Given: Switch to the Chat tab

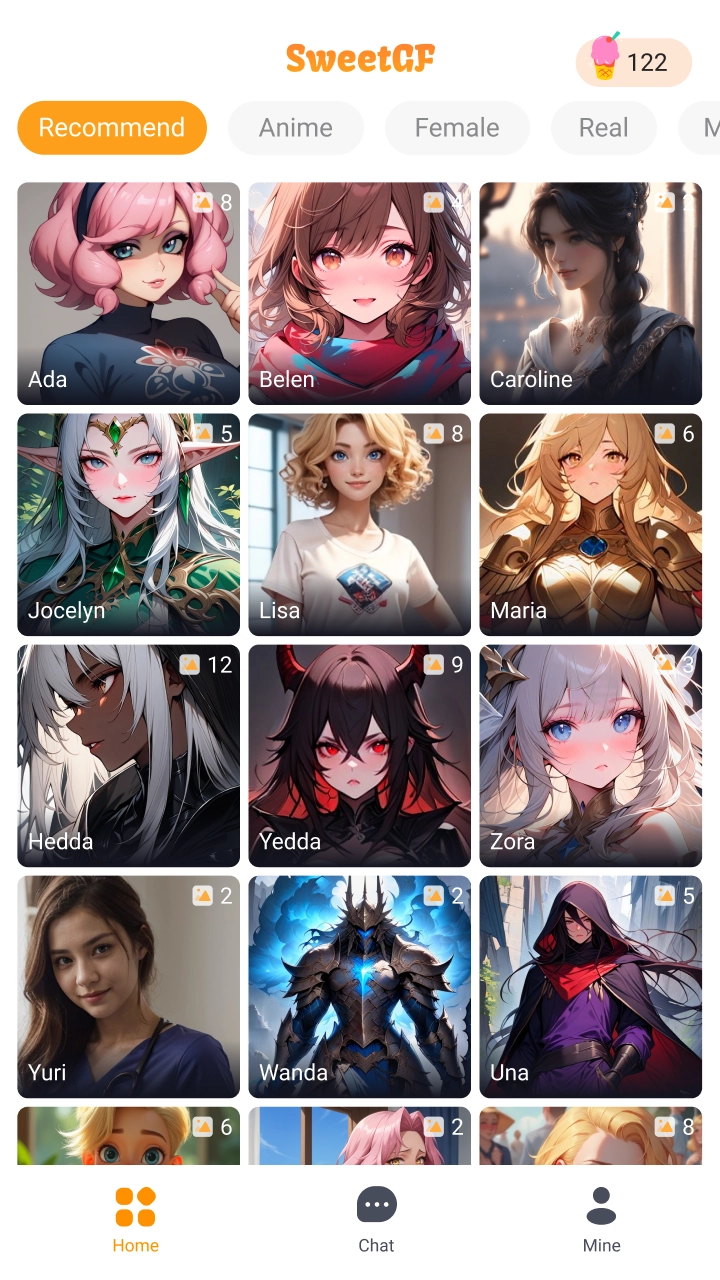Looking at the screenshot, I should (376, 1219).
